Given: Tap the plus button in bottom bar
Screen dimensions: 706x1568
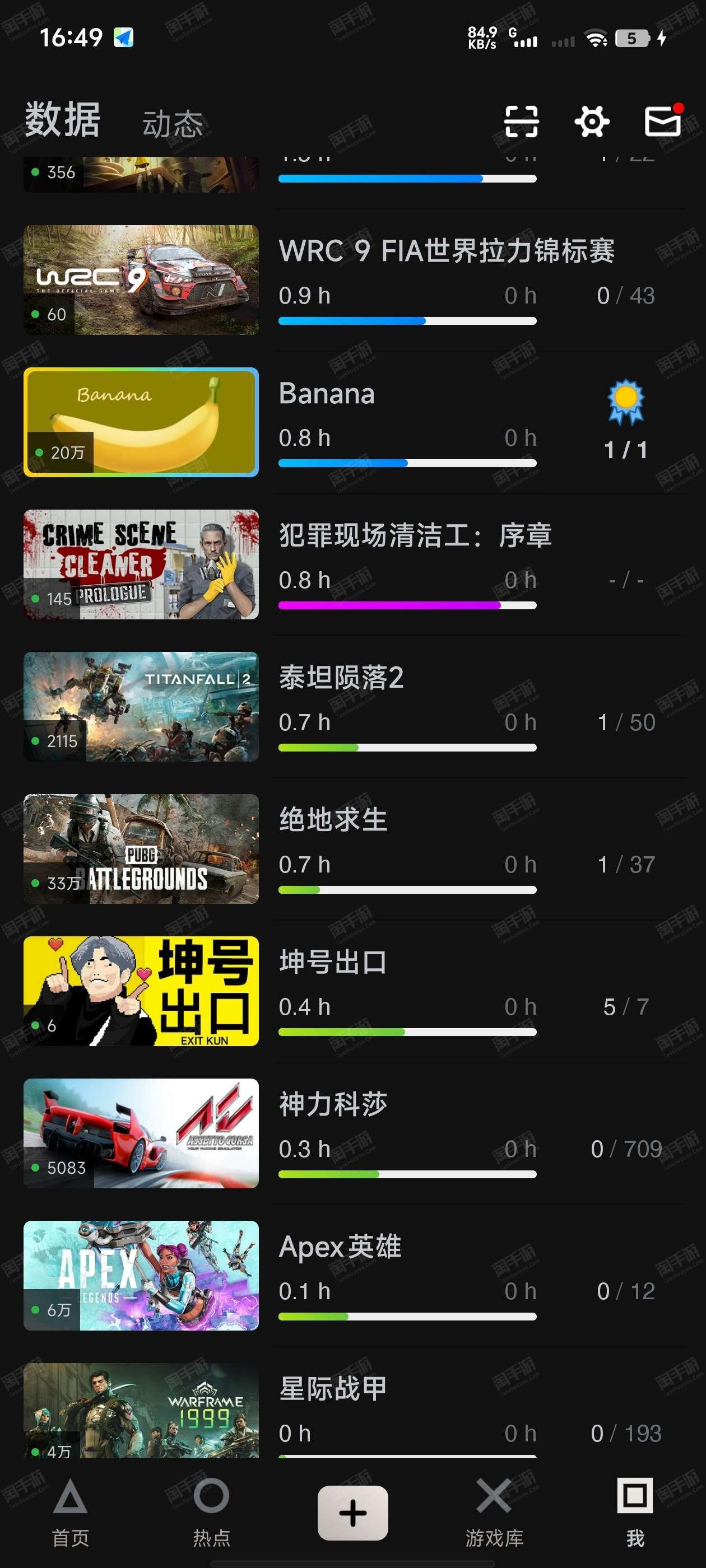Looking at the screenshot, I should click(x=352, y=1513).
